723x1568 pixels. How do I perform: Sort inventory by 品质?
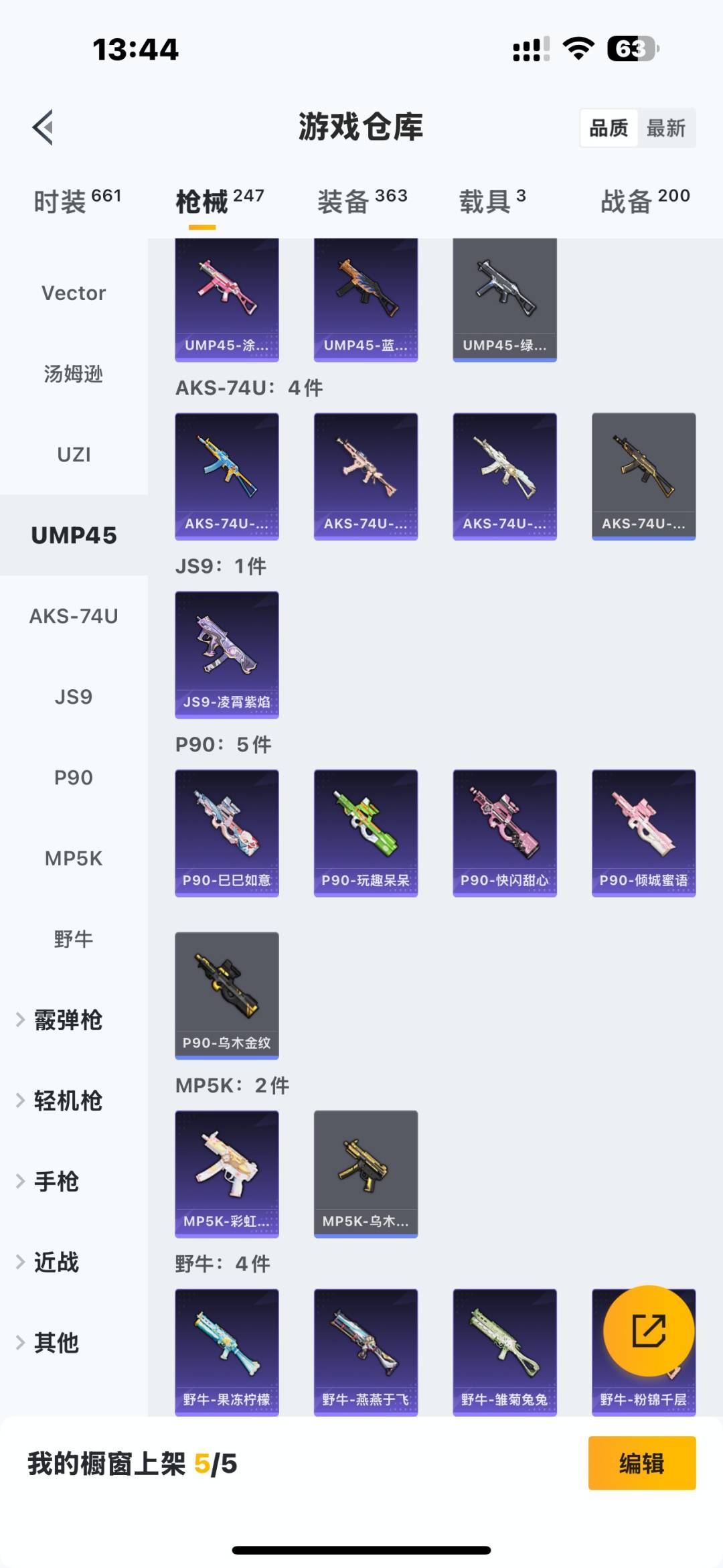coord(609,128)
